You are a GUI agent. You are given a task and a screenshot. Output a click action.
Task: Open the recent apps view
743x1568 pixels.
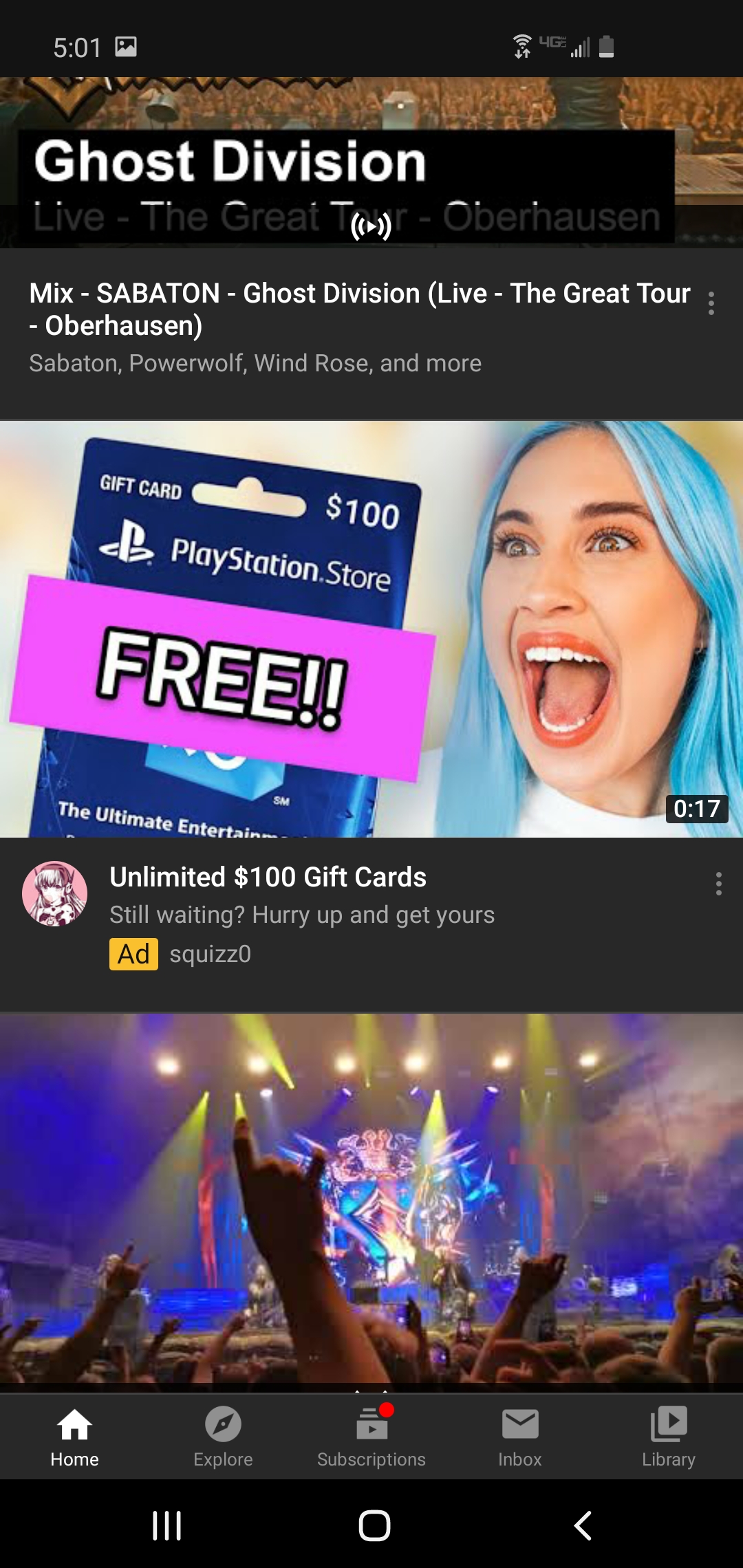[x=166, y=1525]
